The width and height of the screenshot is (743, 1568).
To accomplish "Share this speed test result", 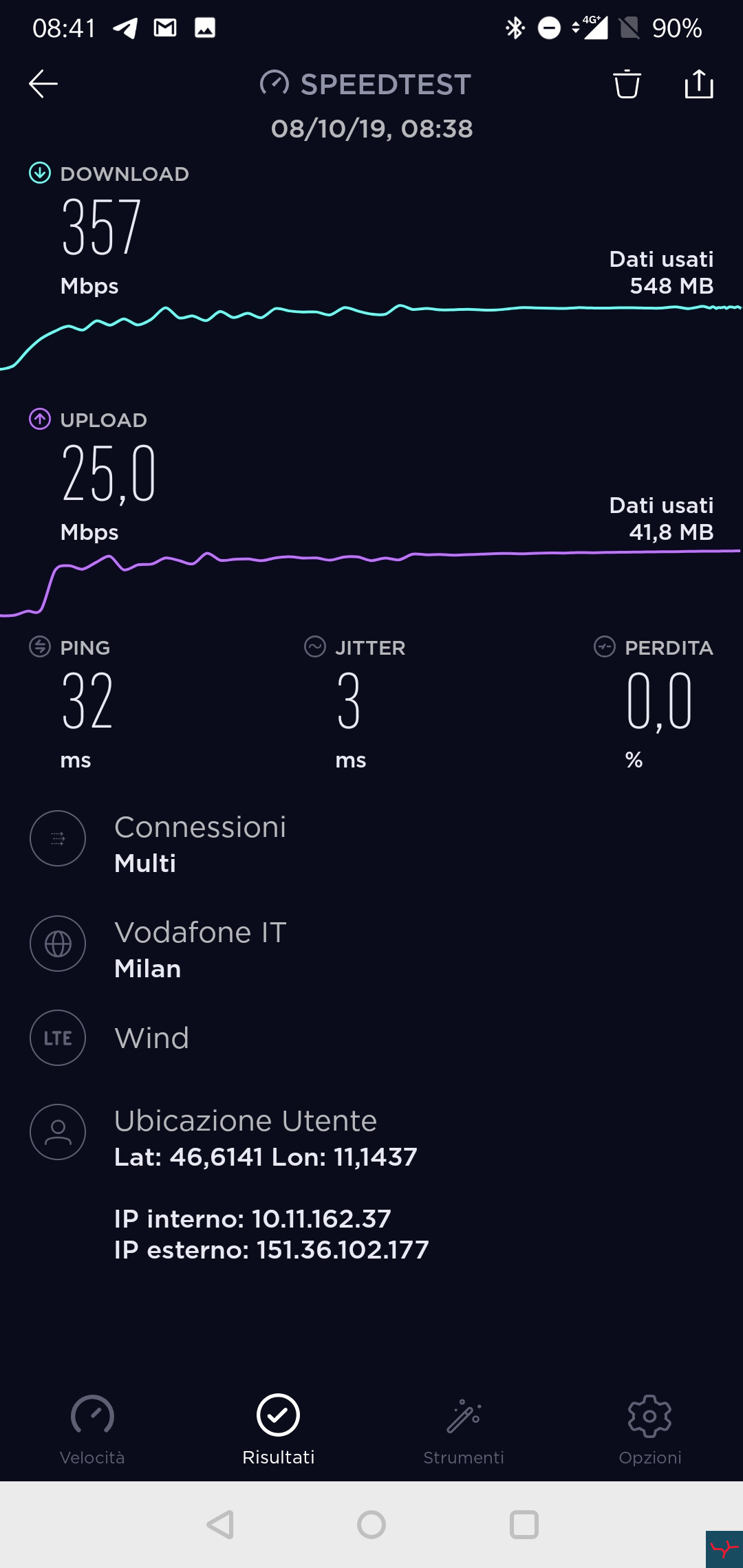I will pos(699,84).
